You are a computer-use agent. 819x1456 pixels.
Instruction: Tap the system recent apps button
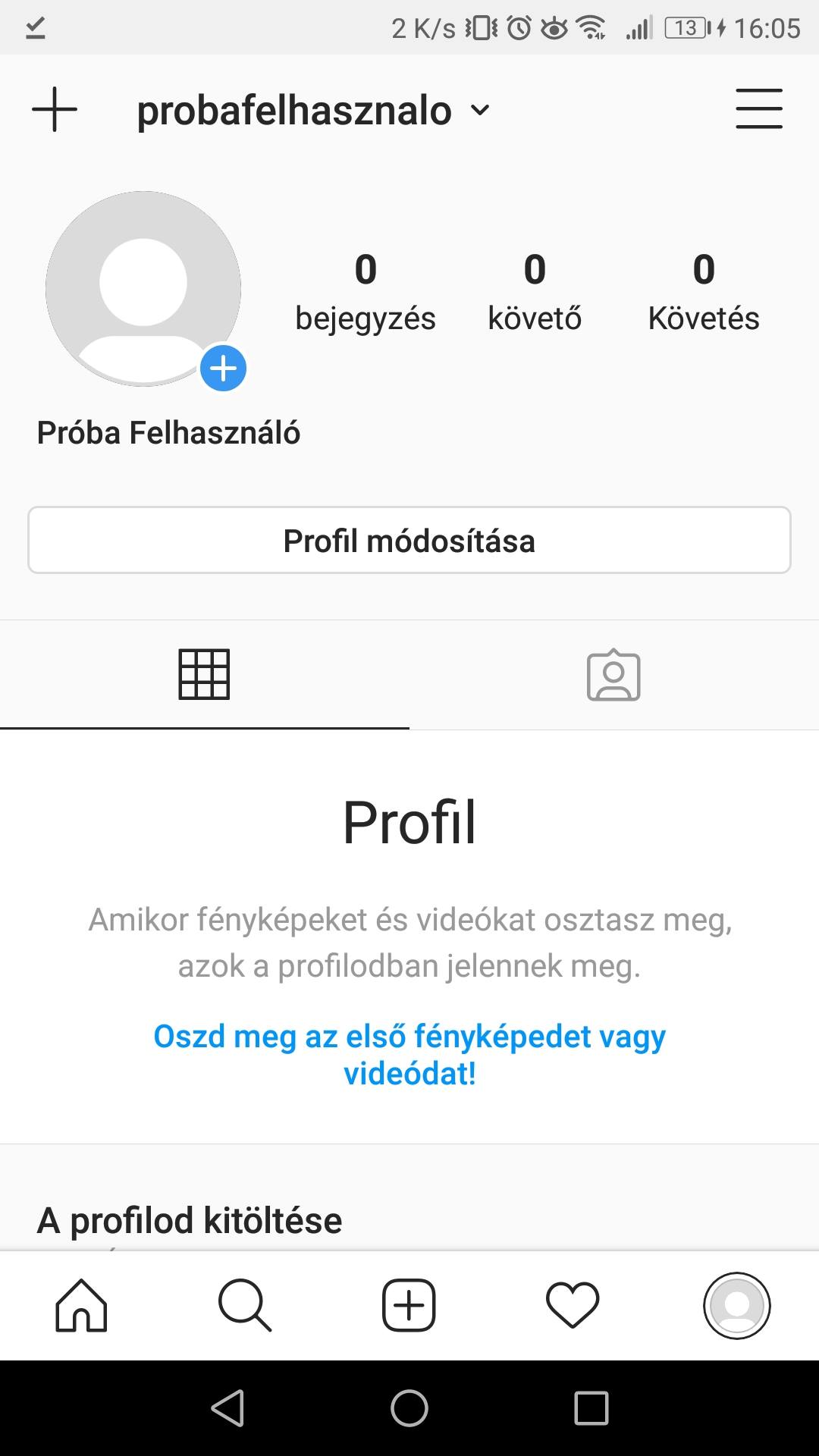point(591,1408)
